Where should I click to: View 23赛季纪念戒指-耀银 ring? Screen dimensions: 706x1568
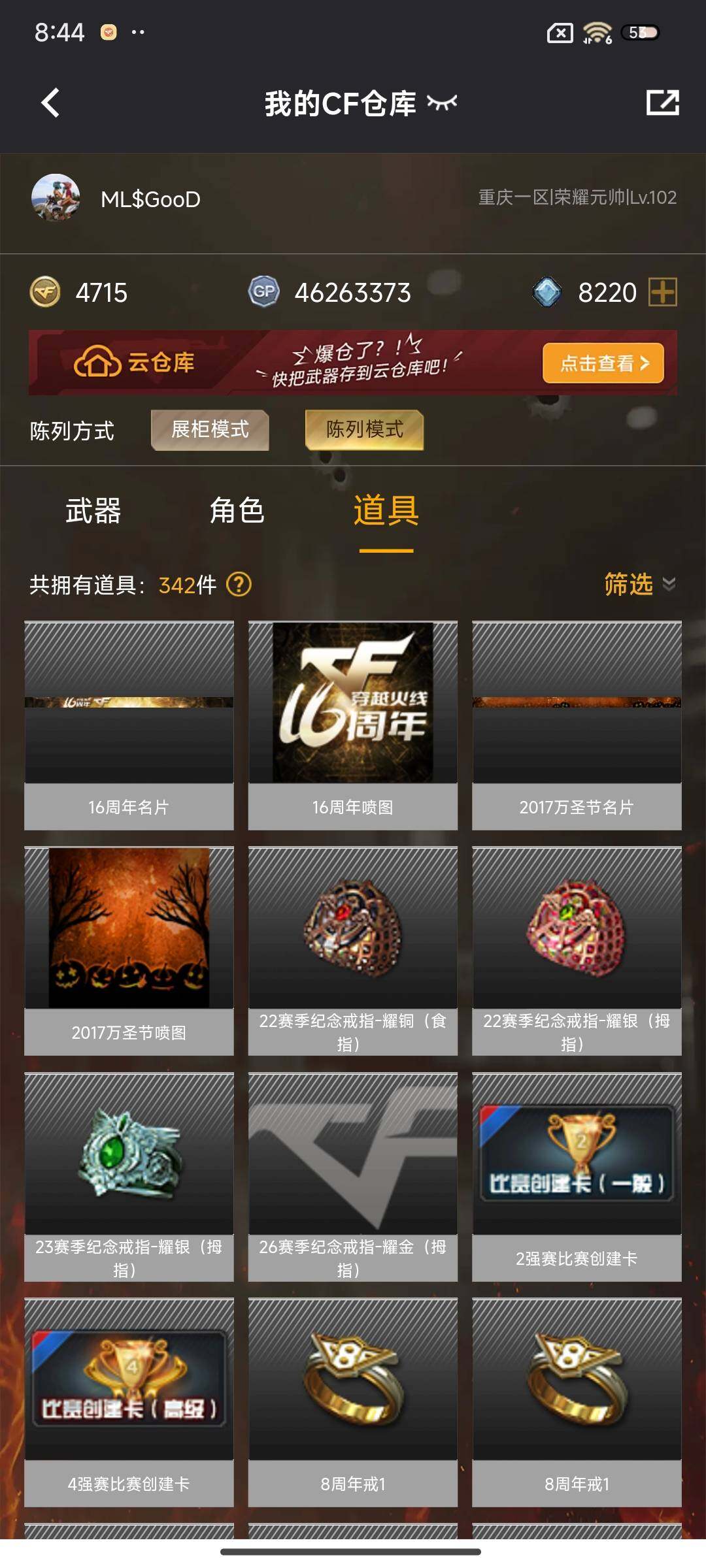[x=129, y=1176]
